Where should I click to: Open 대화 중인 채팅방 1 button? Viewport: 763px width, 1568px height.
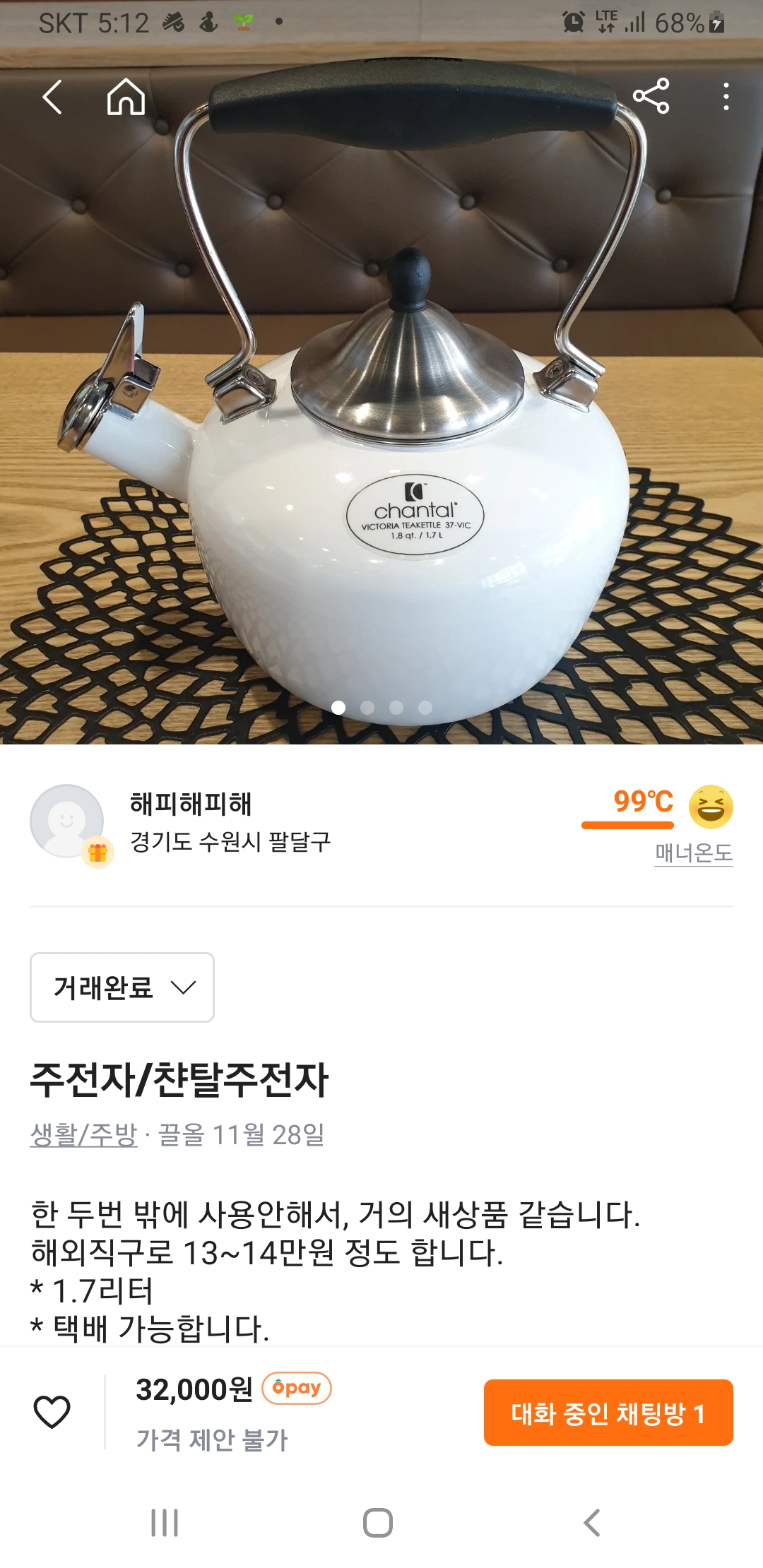608,1413
